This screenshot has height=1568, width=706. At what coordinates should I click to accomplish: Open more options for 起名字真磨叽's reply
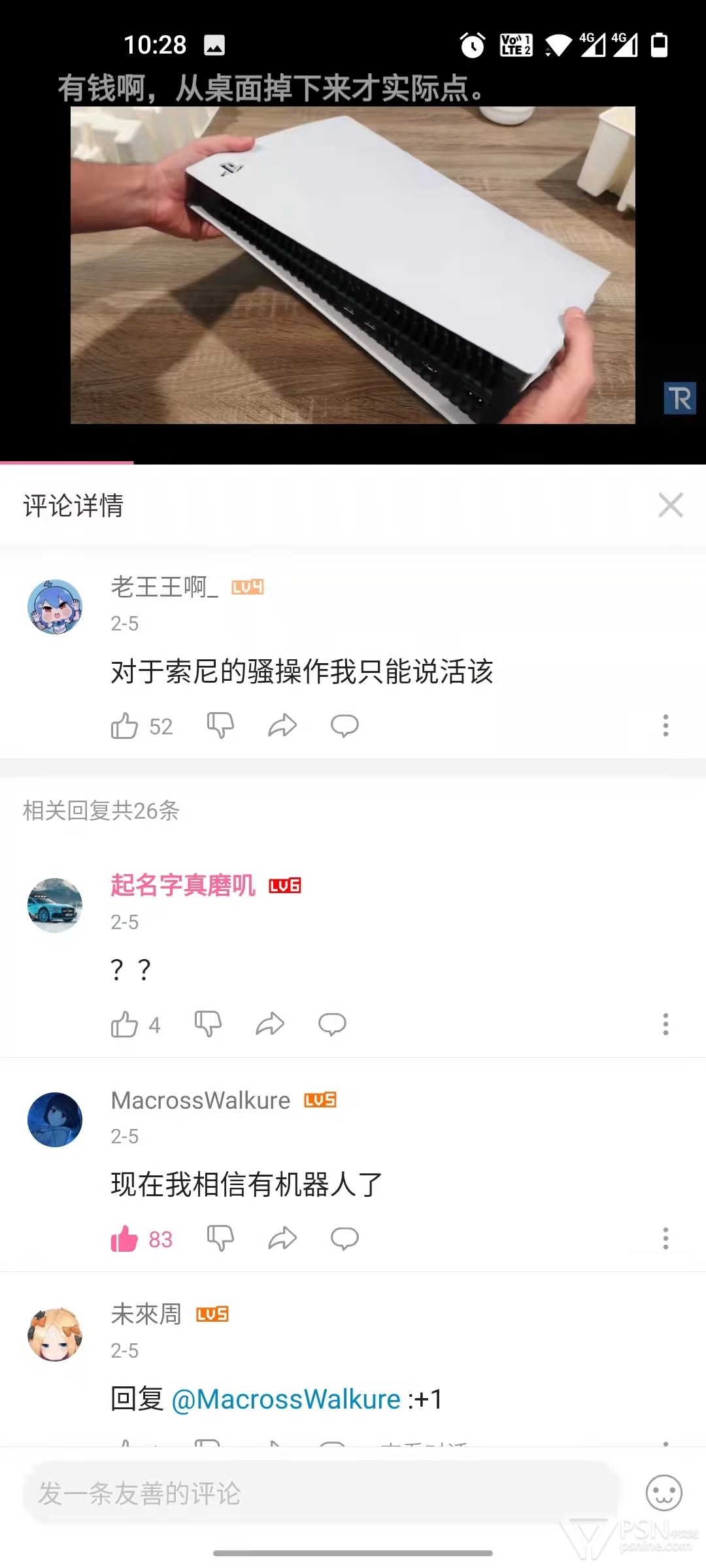coord(665,1024)
